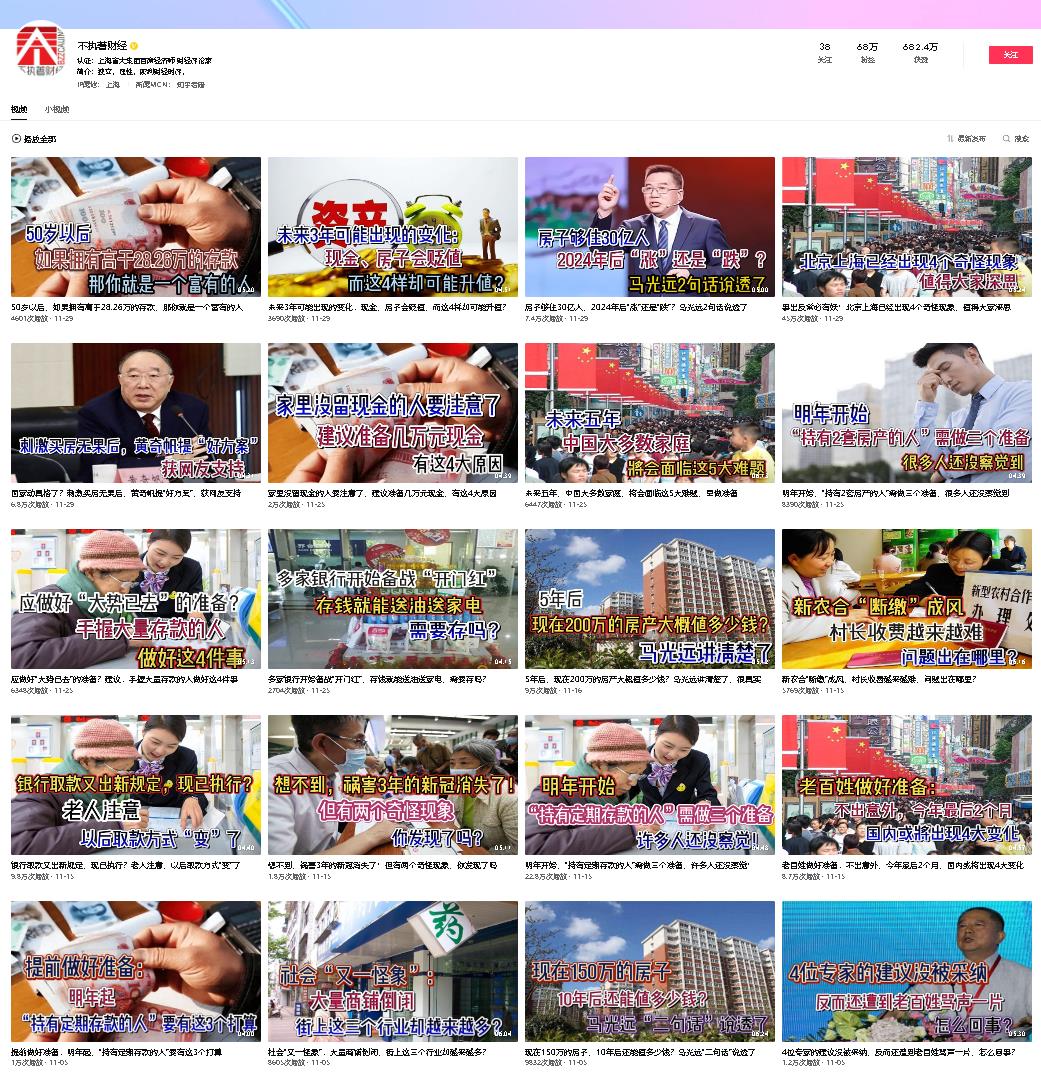Watch video 持有2套房产的人需做三个准备

coord(906,413)
